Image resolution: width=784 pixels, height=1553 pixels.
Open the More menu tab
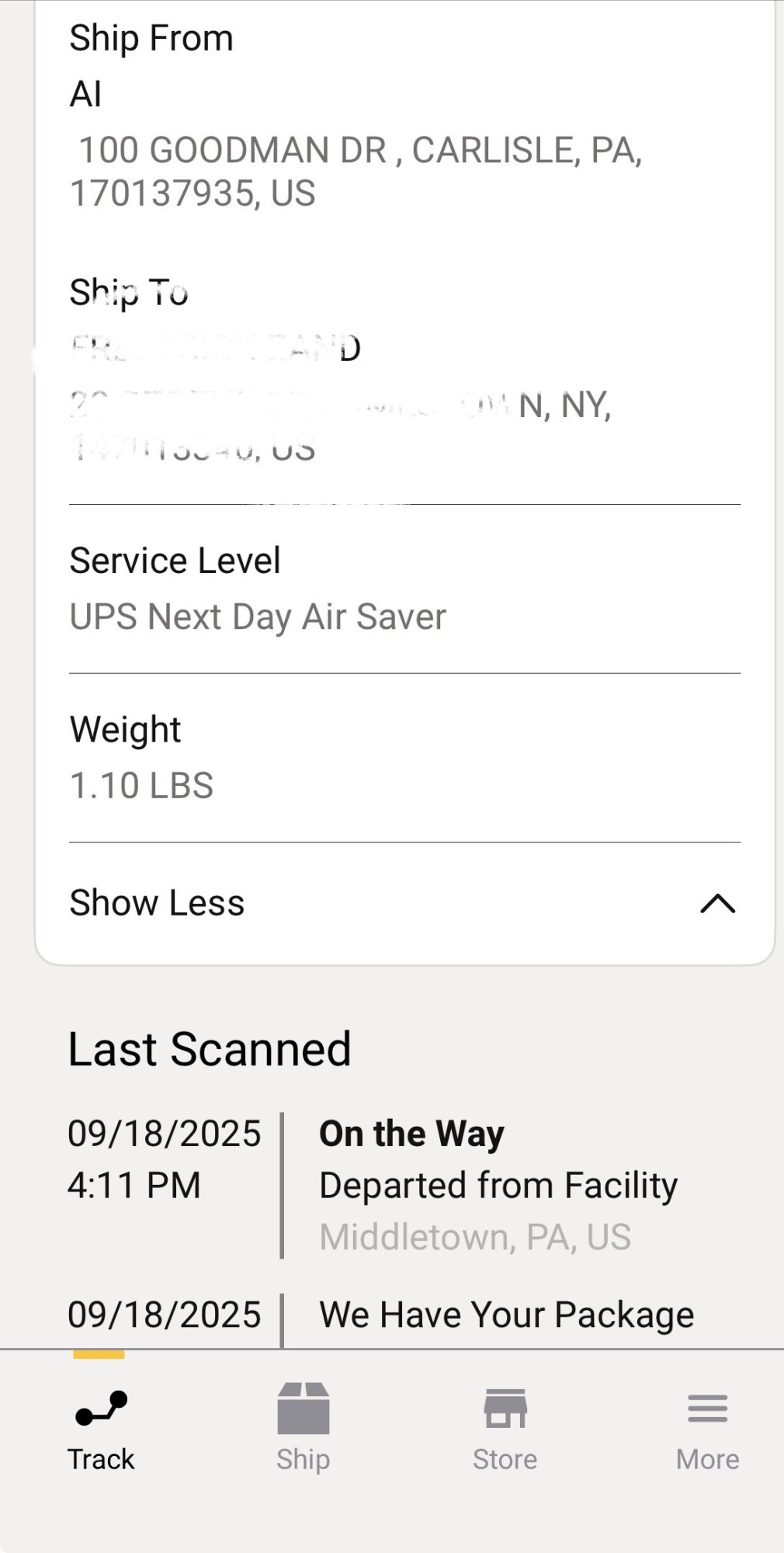click(707, 1430)
